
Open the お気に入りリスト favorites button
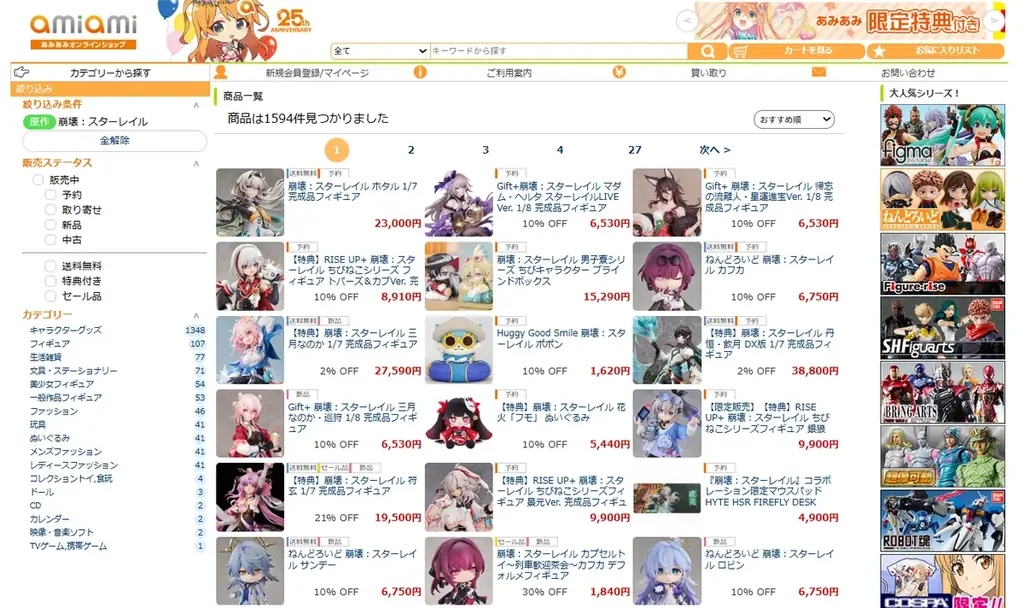click(x=936, y=51)
